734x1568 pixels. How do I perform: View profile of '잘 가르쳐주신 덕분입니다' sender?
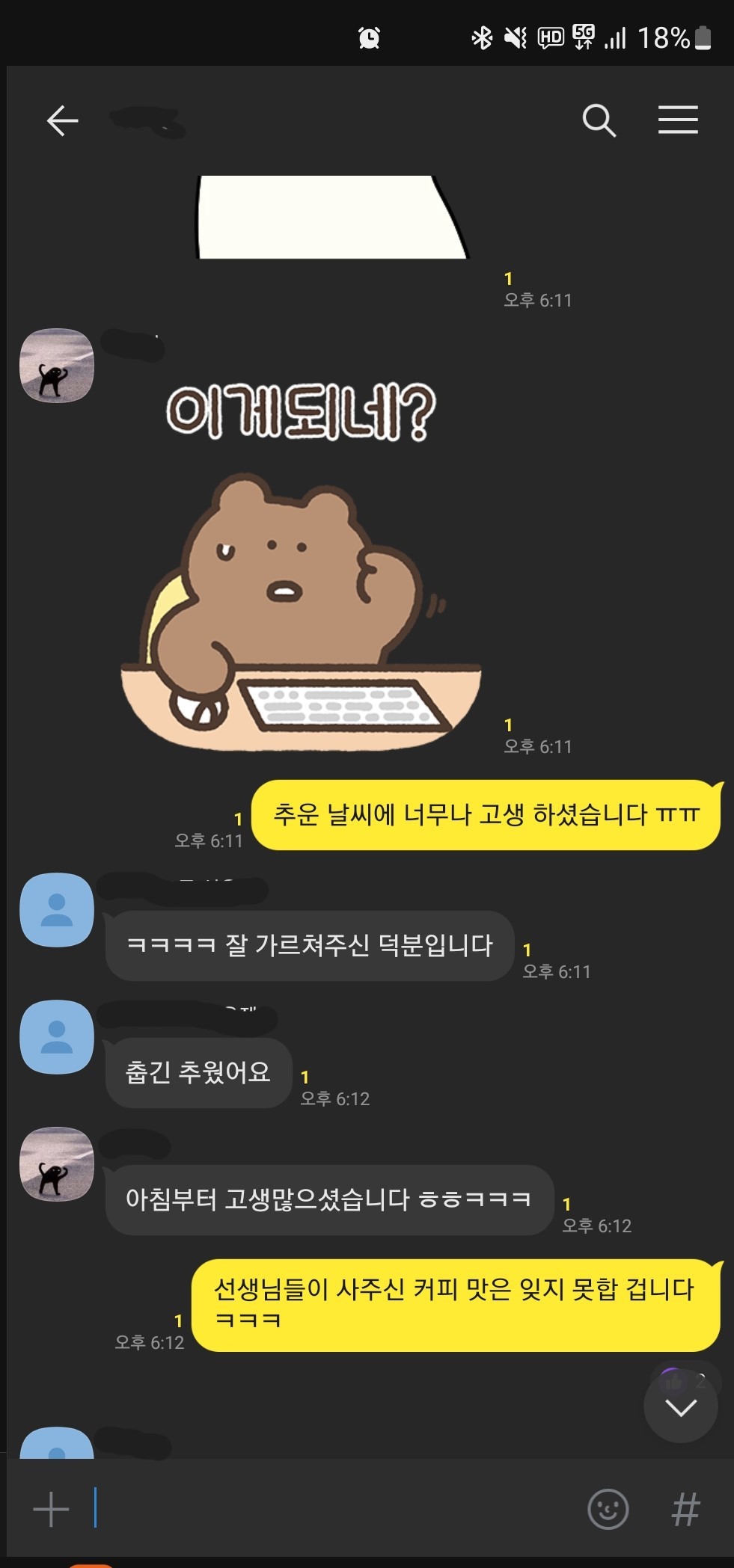click(x=57, y=910)
